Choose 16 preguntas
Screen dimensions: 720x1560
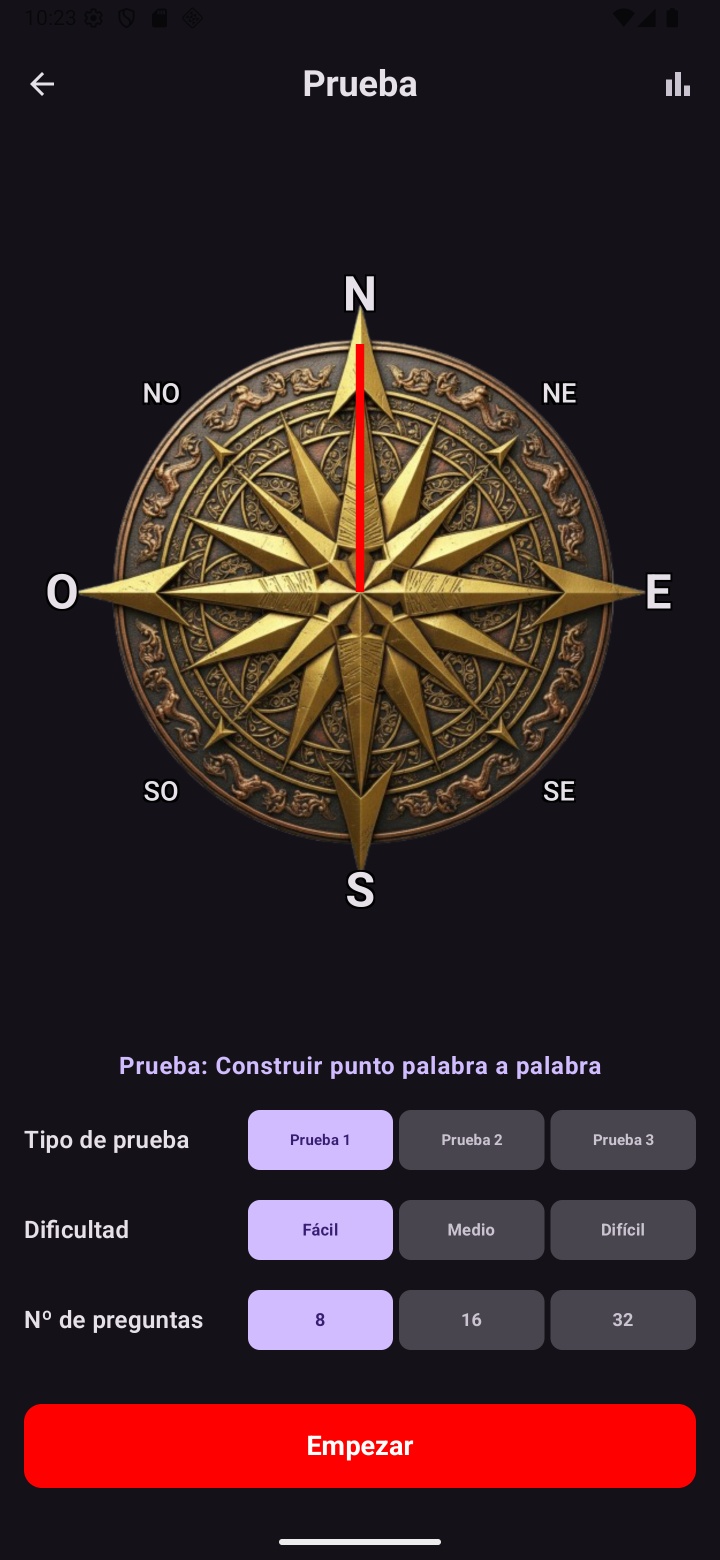(x=471, y=1319)
